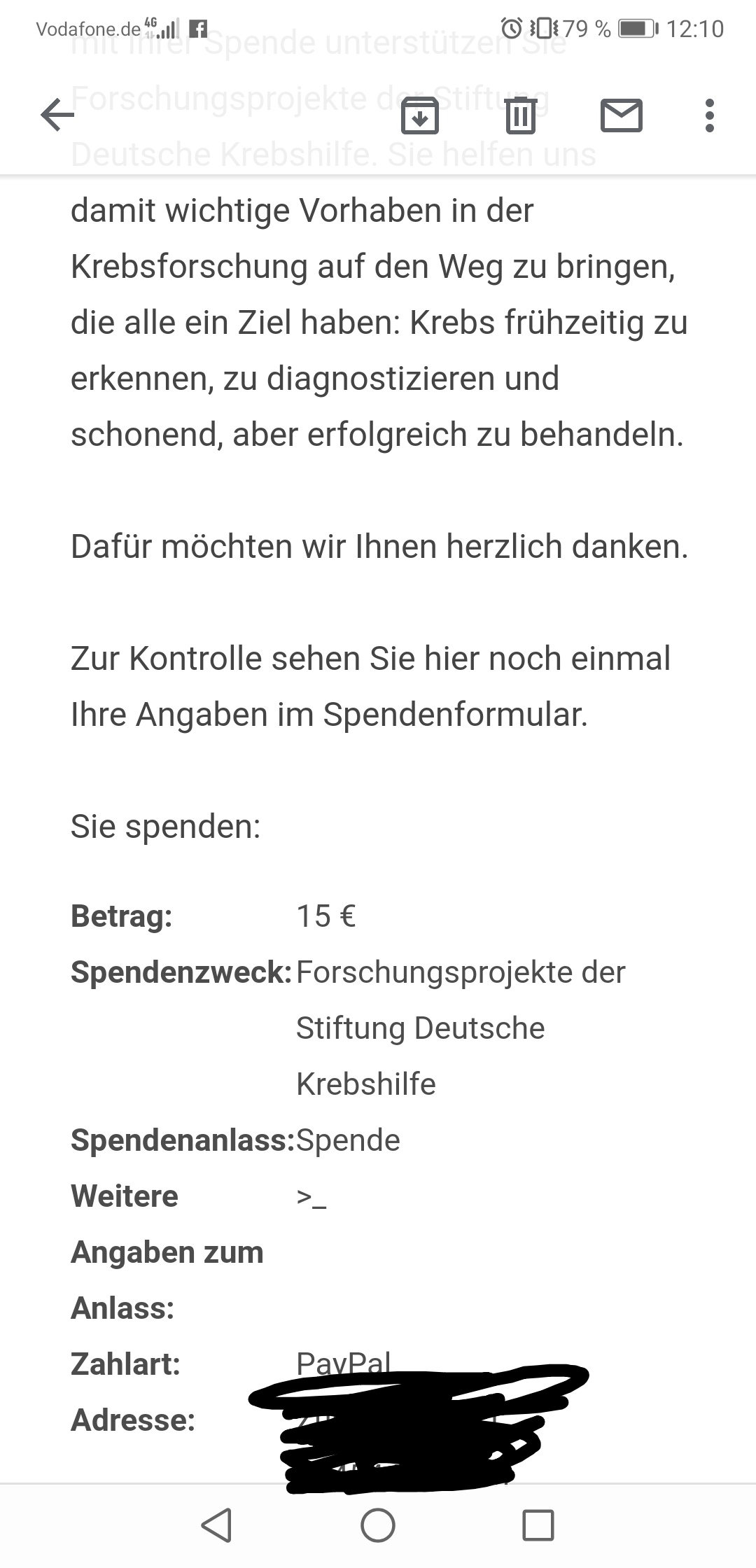
Task: Tap the system back button
Action: point(217,1525)
